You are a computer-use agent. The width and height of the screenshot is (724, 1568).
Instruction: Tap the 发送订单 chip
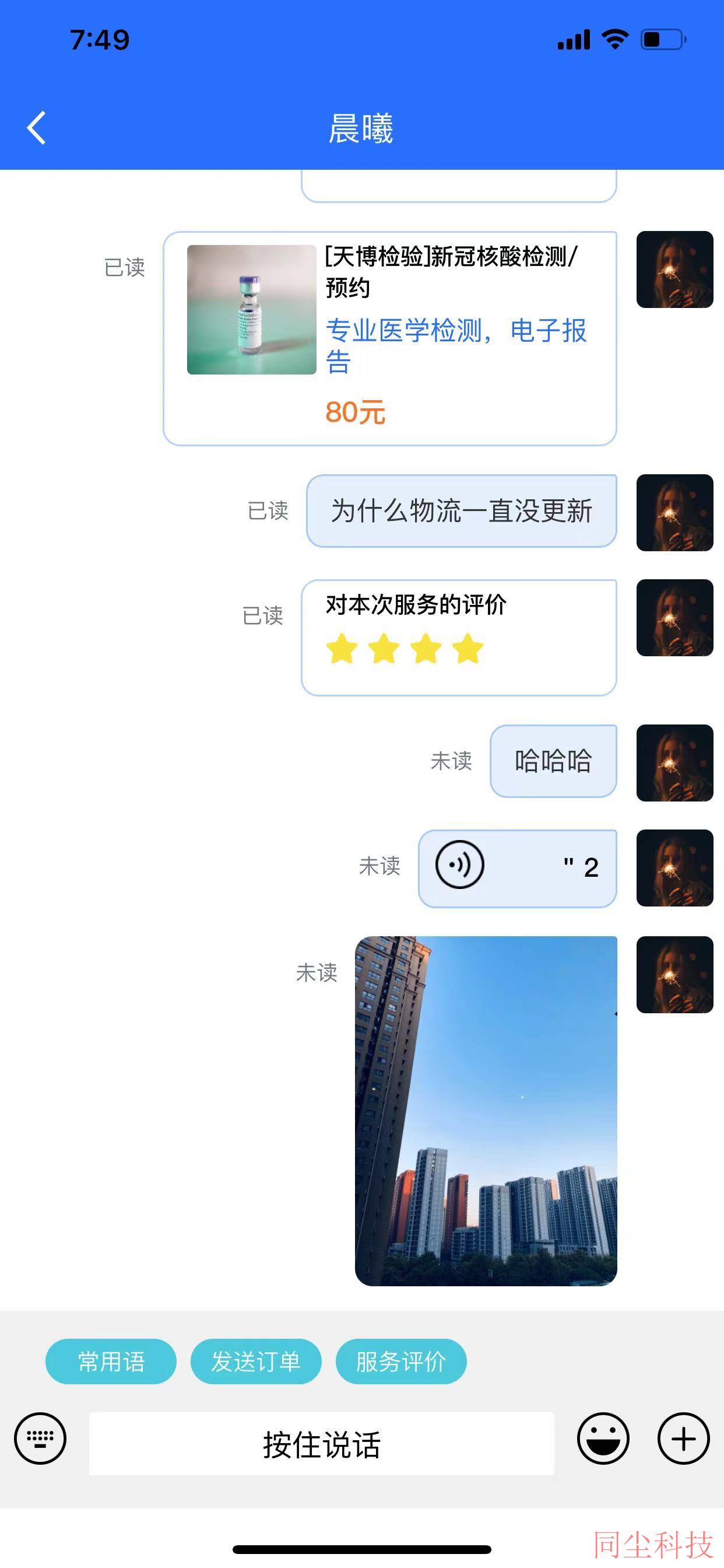pyautogui.click(x=255, y=1361)
